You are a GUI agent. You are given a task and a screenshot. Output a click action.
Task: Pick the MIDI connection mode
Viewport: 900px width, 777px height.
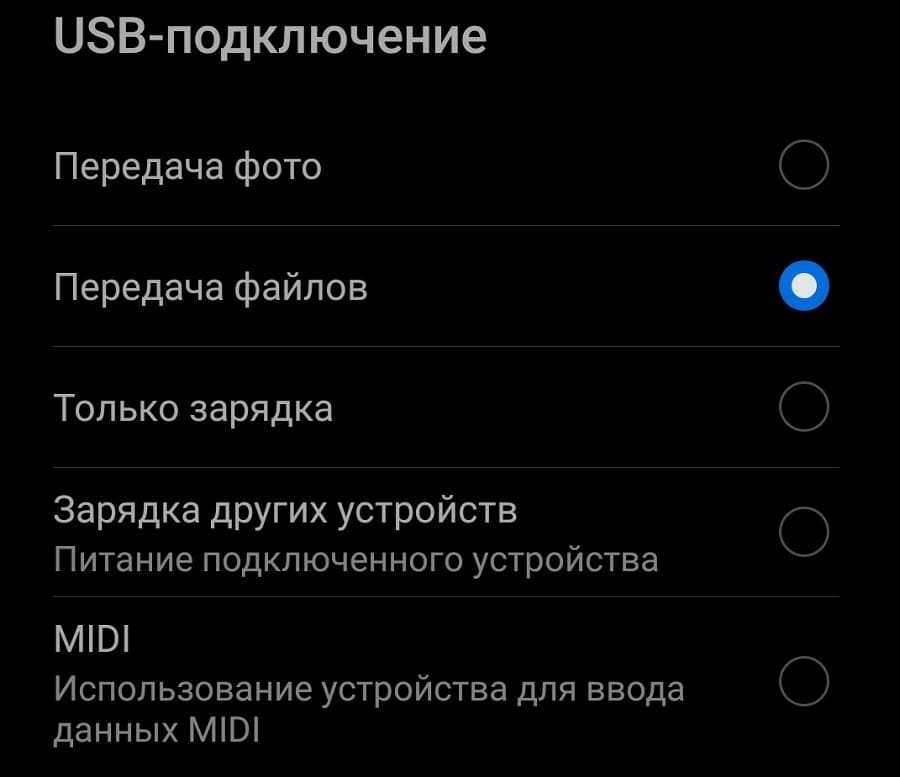pyautogui.click(x=803, y=683)
